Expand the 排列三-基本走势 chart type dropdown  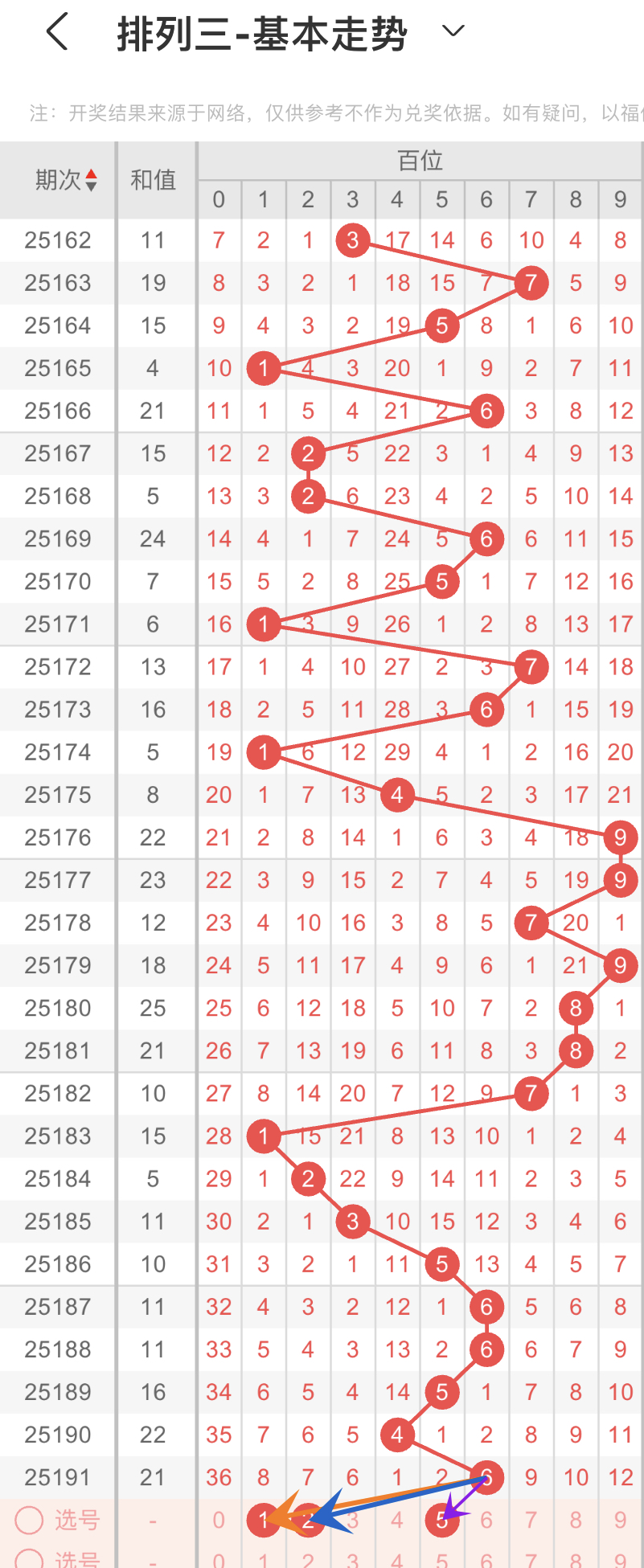(453, 31)
